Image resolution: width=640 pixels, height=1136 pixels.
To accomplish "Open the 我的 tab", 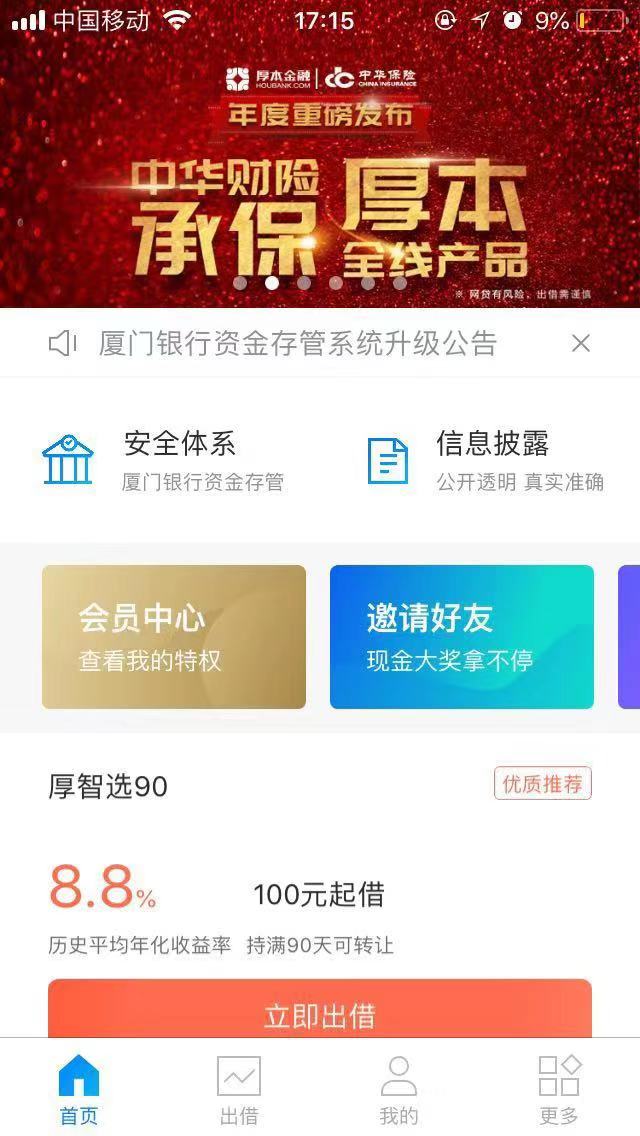I will tap(399, 1089).
